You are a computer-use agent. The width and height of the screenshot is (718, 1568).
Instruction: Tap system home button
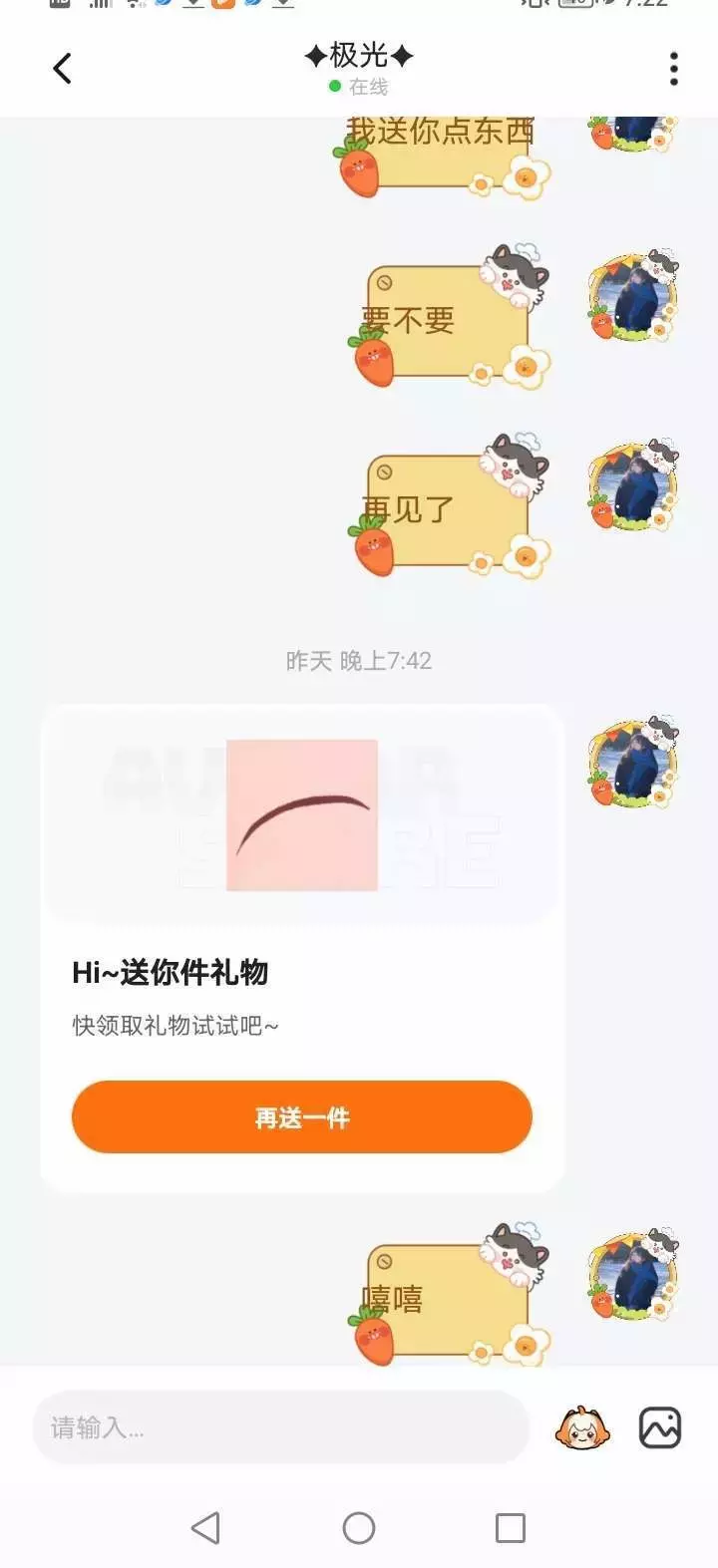click(x=359, y=1528)
